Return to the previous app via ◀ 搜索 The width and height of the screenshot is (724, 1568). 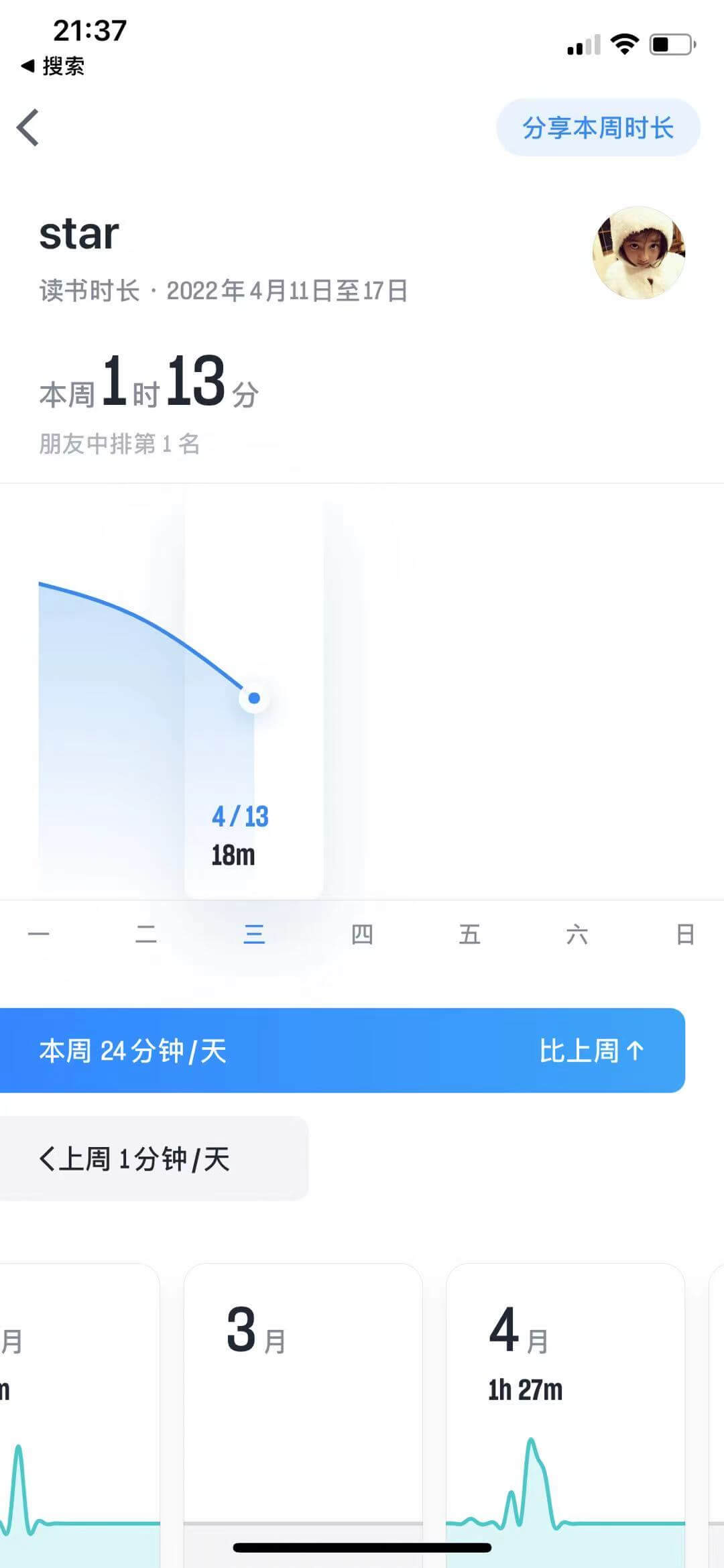(52, 66)
